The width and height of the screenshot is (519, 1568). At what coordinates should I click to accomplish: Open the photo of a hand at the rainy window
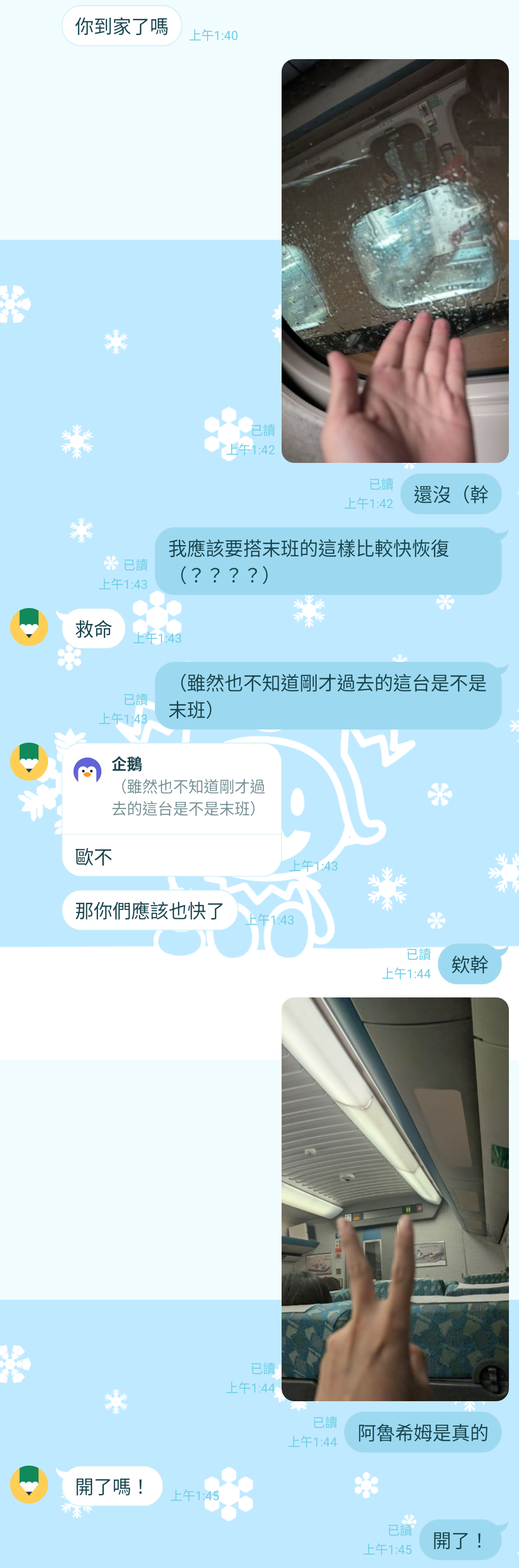[x=394, y=261]
